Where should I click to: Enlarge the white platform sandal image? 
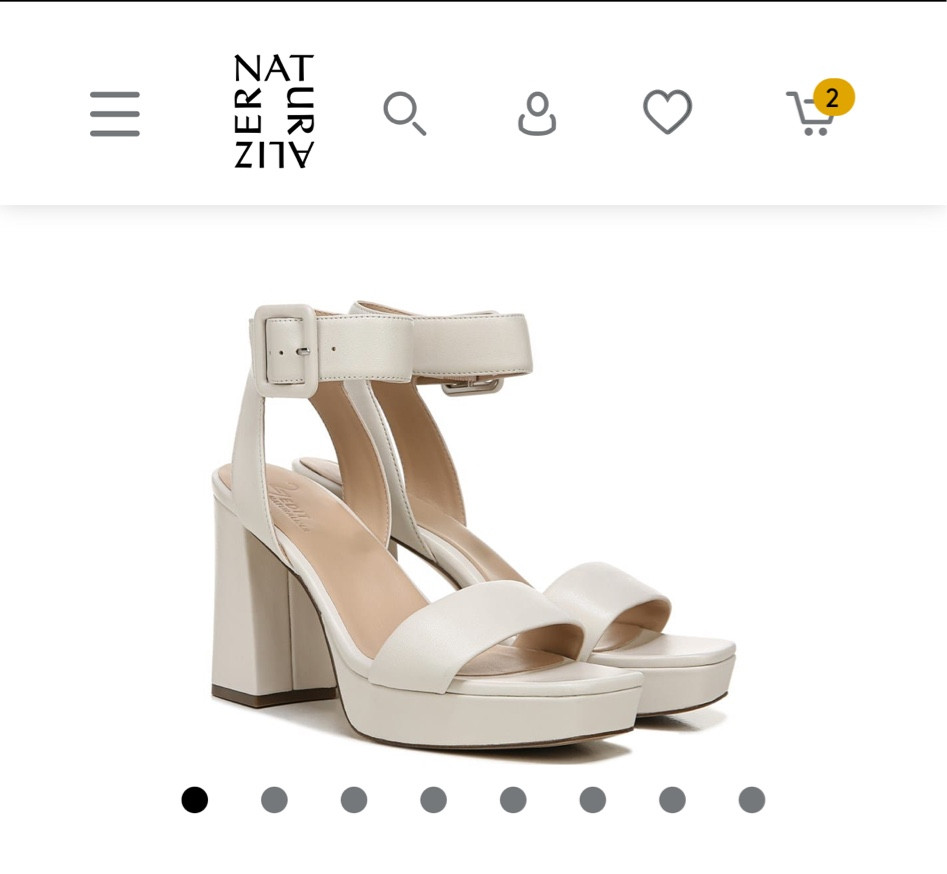(474, 520)
